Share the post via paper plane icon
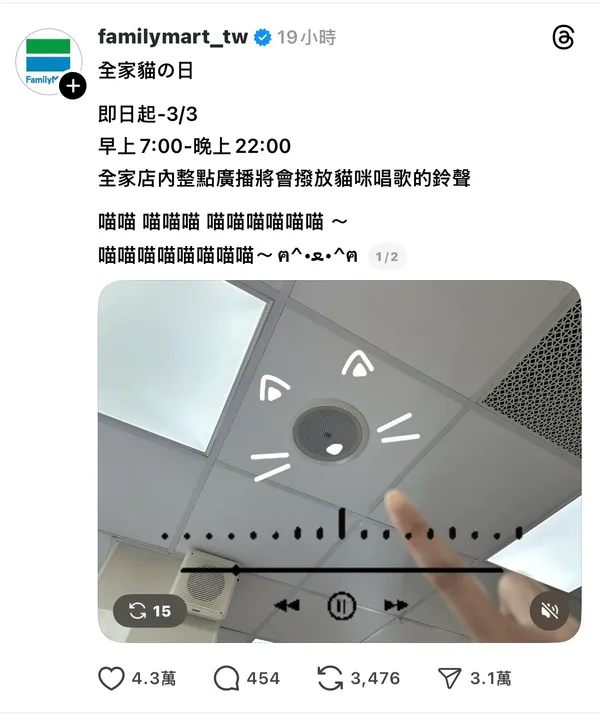 tap(449, 678)
